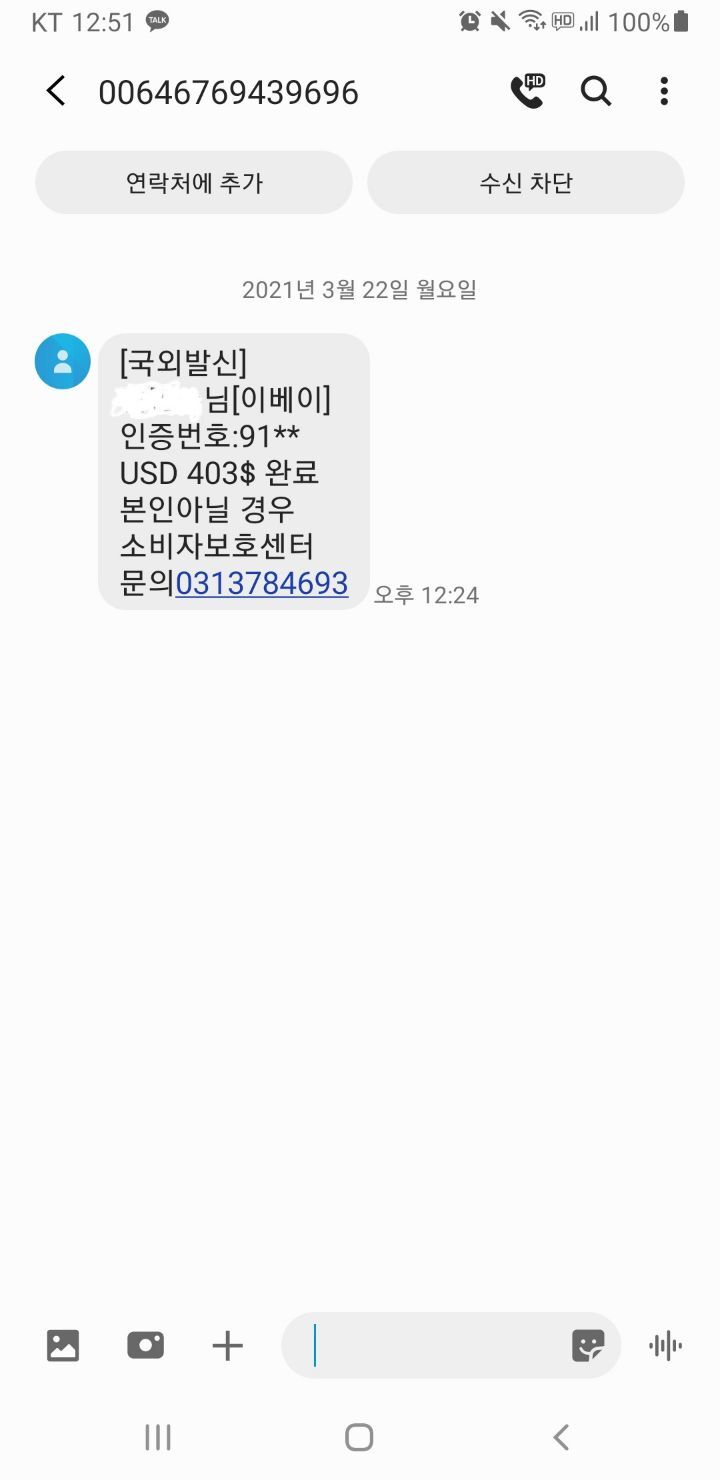Call the sender using the HD call icon
The height and width of the screenshot is (1480, 720).
527,92
